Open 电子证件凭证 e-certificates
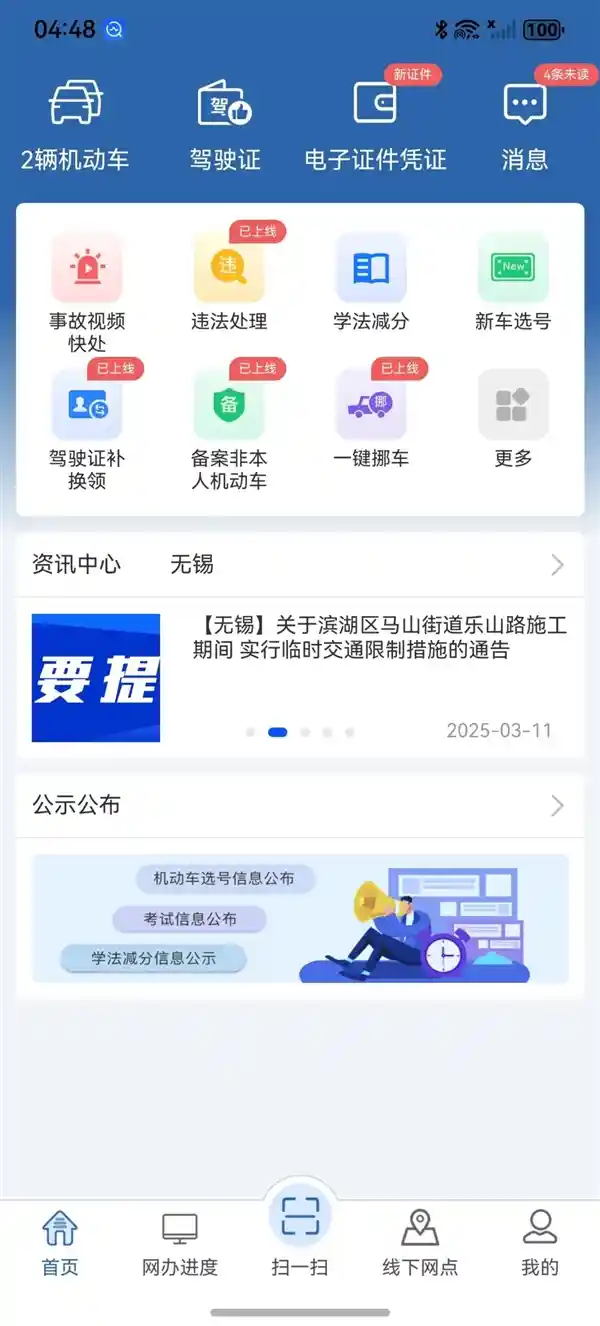 pyautogui.click(x=375, y=124)
